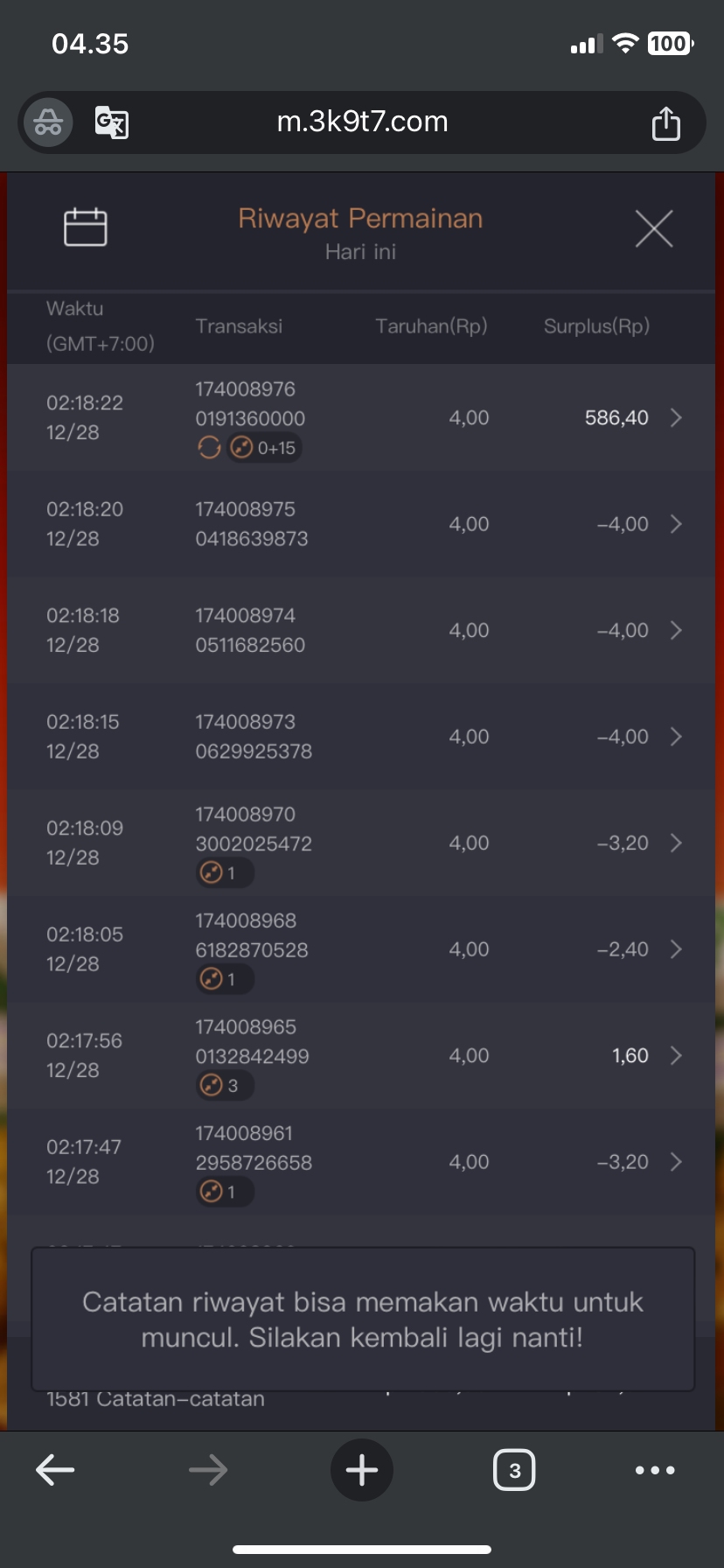Open the 02:18:09 record row
The width and height of the screenshot is (724, 1568).
pos(675,843)
